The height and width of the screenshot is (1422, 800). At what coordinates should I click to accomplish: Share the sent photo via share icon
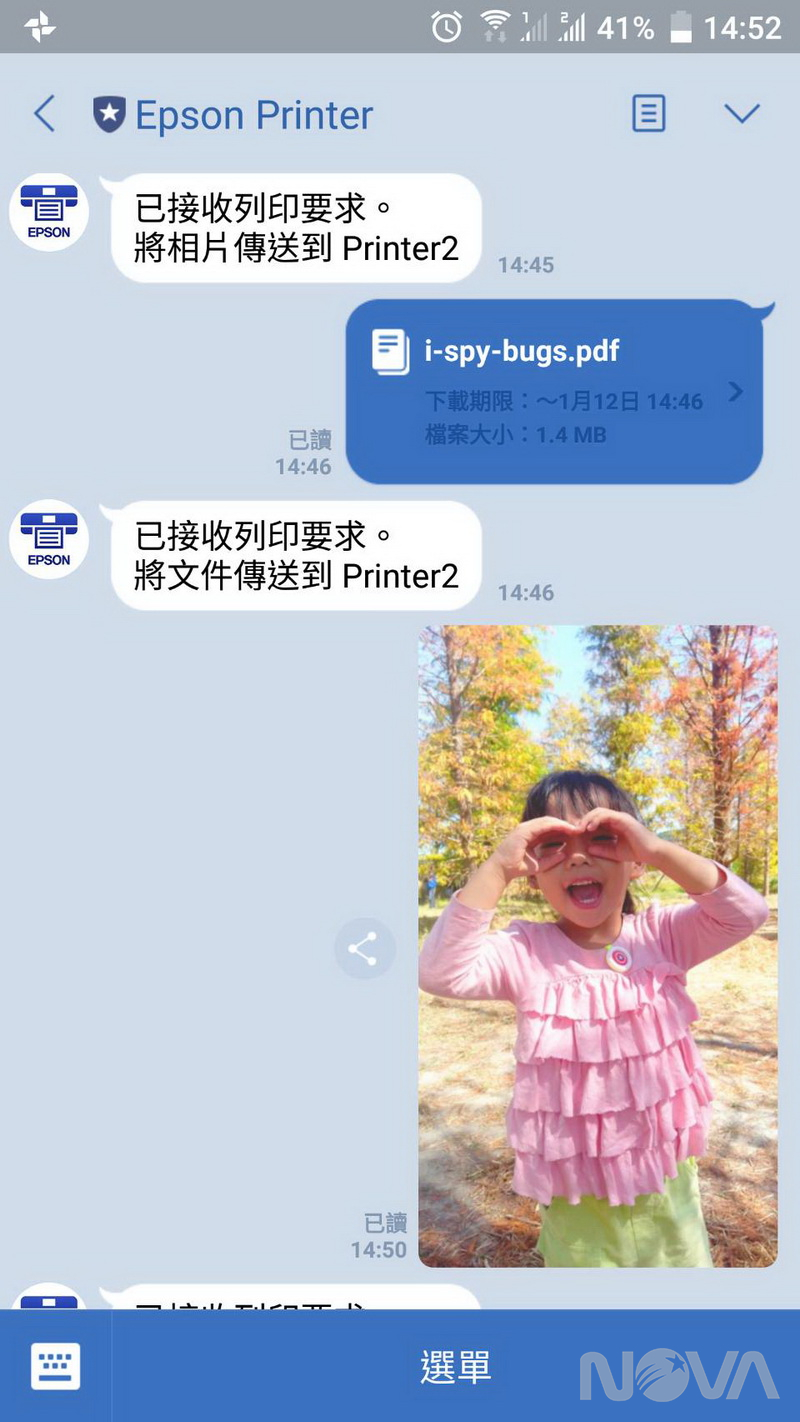[x=364, y=948]
